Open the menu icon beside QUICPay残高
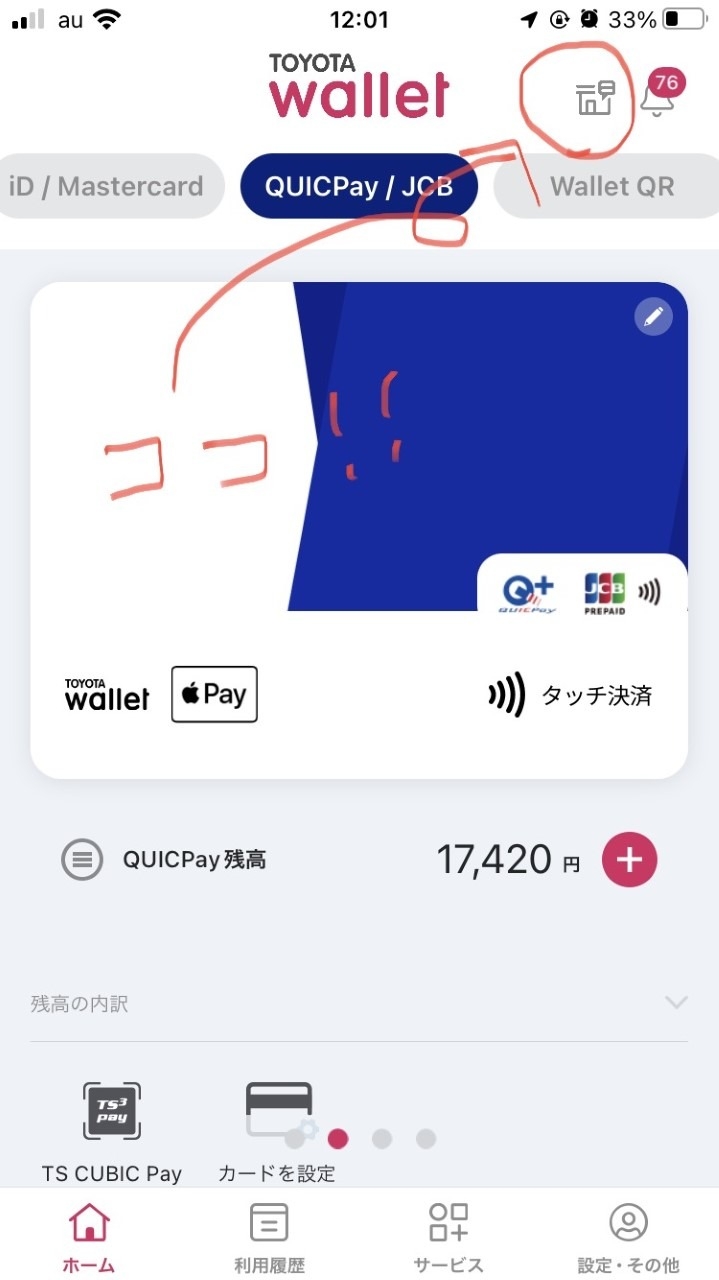Image resolution: width=719 pixels, height=1280 pixels. point(82,859)
